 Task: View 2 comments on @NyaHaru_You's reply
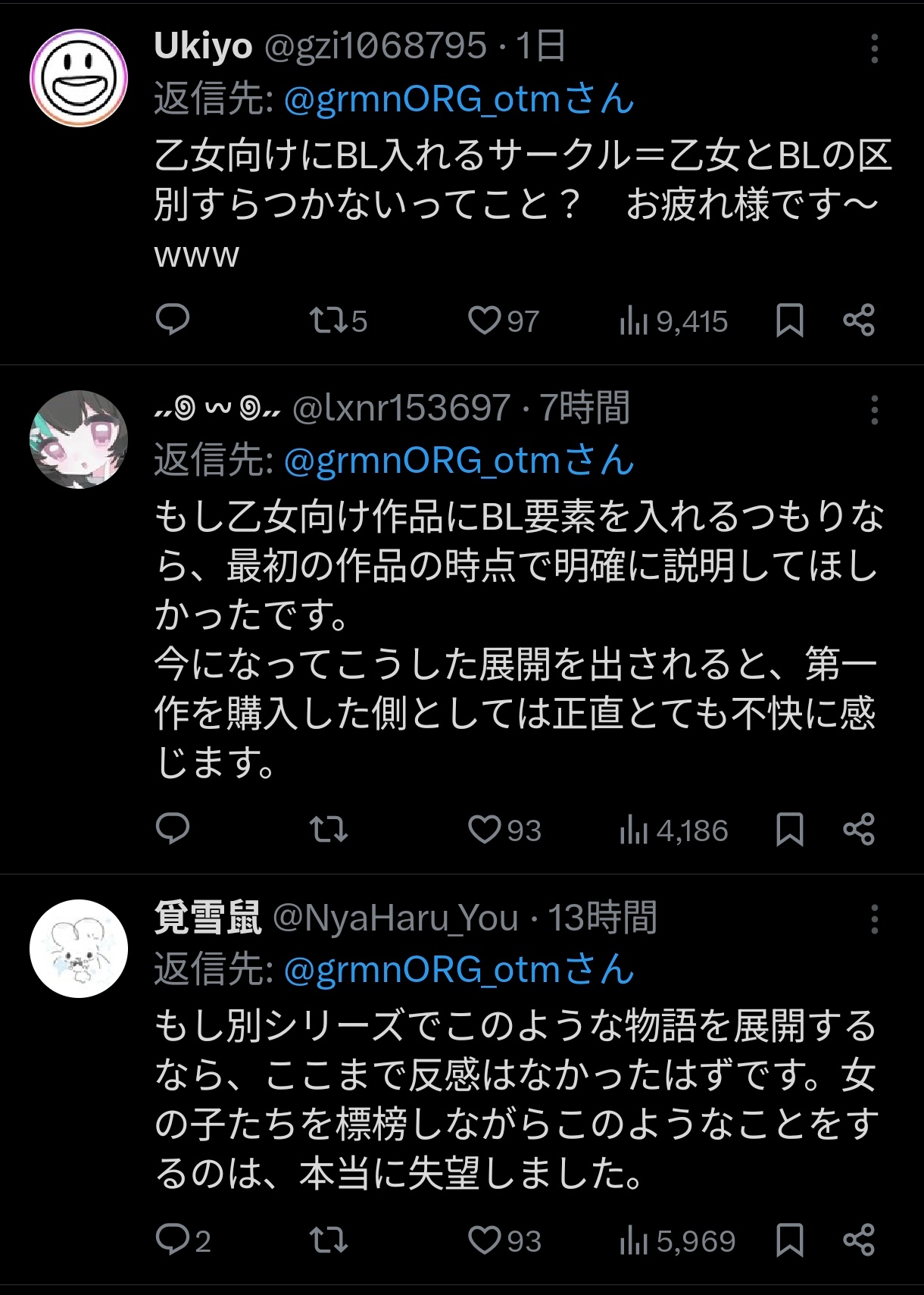point(183,1240)
